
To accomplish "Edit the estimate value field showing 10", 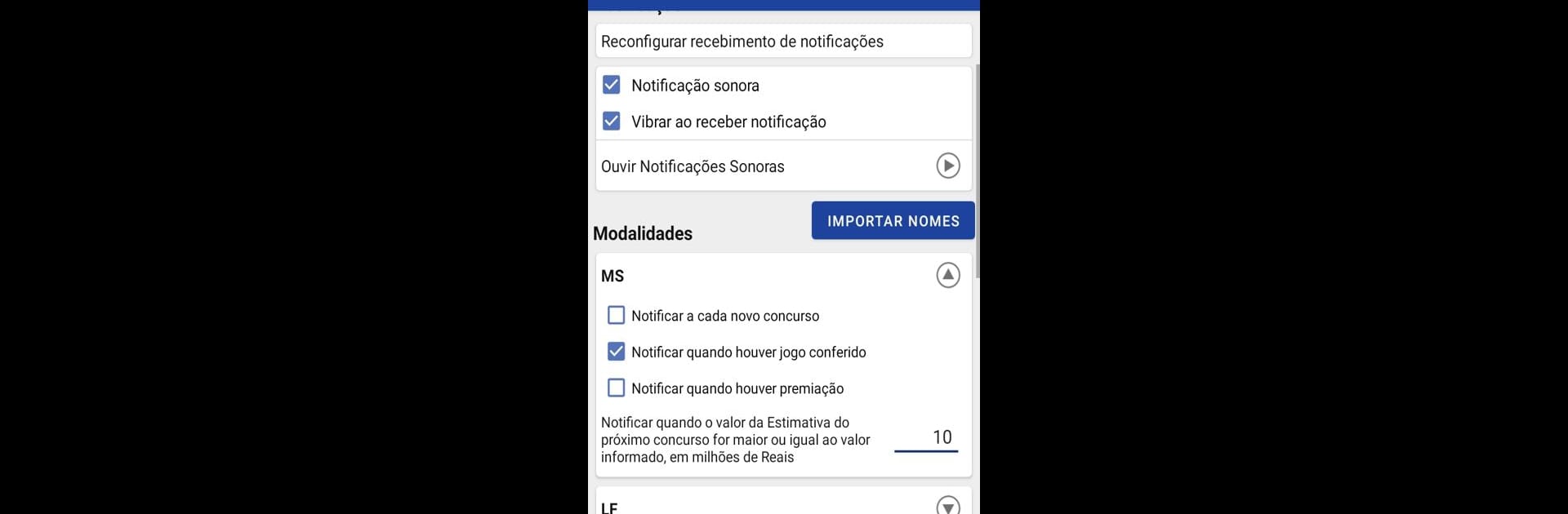I will [x=926, y=437].
